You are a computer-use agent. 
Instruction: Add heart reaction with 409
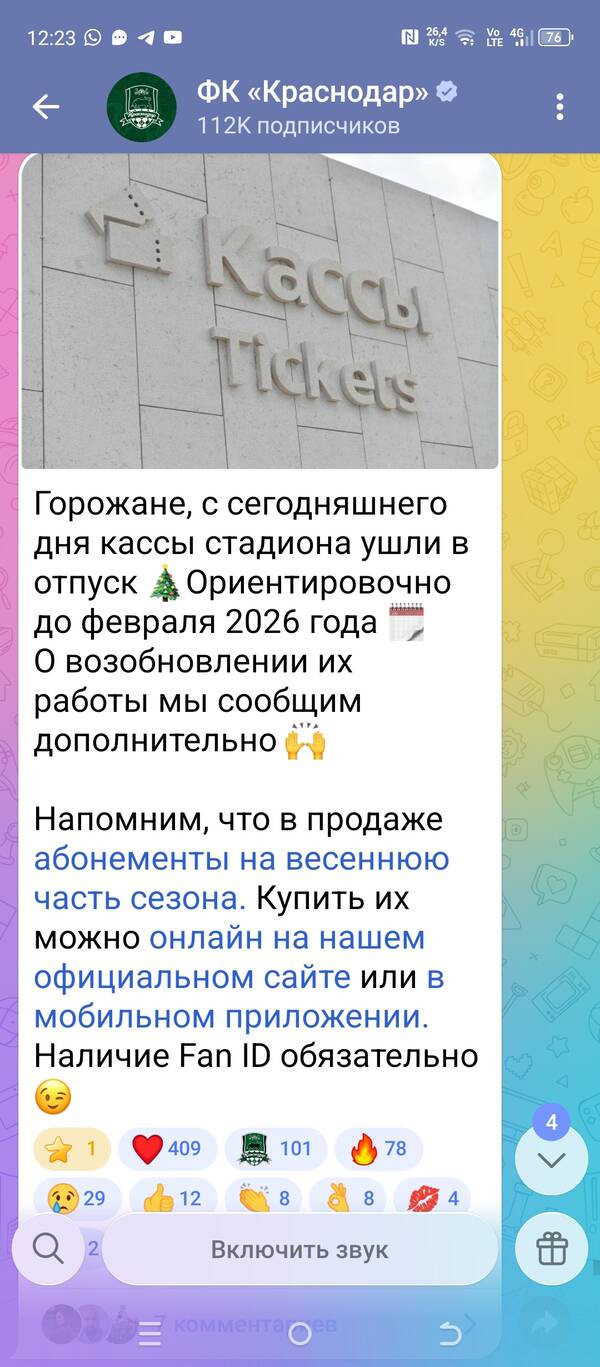click(166, 1148)
